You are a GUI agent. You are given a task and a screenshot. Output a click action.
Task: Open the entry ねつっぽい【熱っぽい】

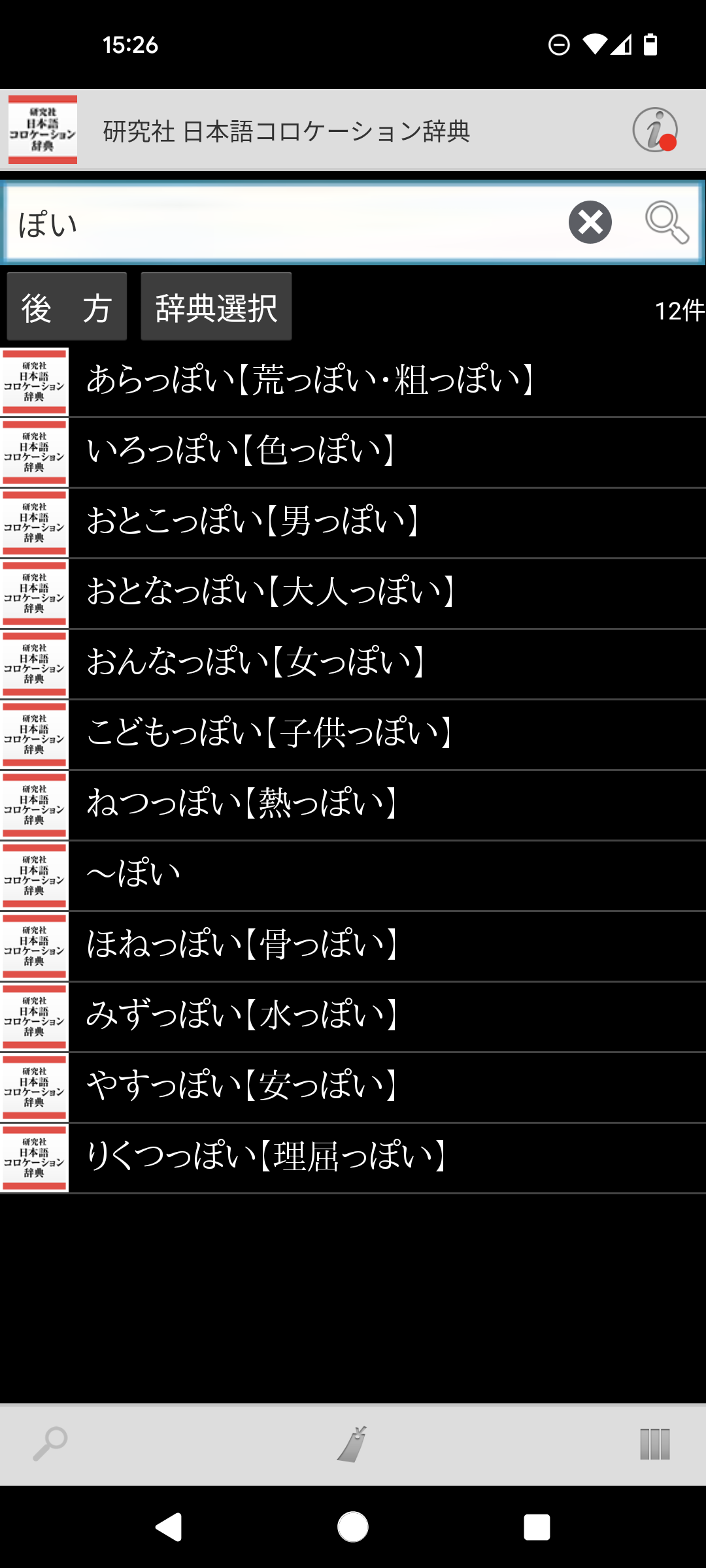(353, 805)
